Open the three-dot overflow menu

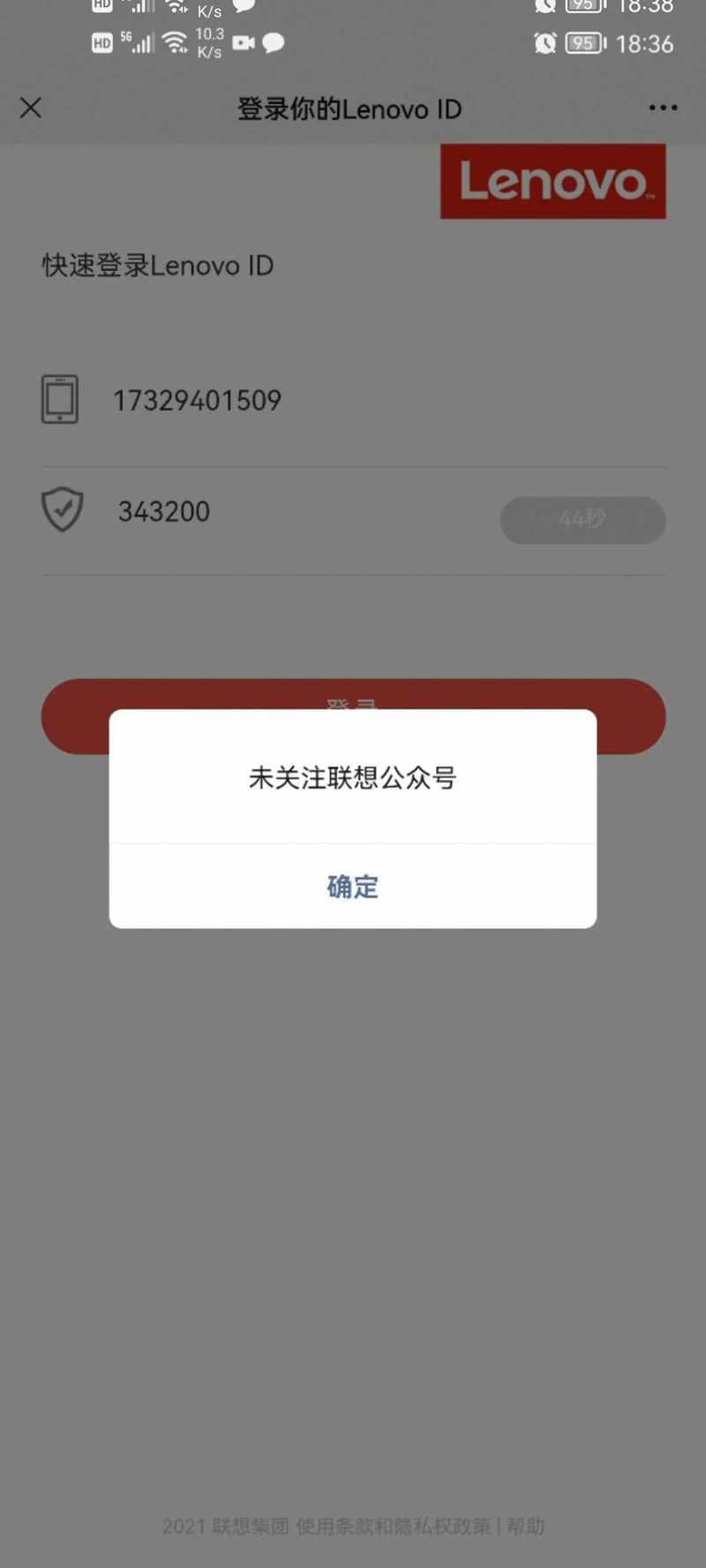(x=663, y=108)
